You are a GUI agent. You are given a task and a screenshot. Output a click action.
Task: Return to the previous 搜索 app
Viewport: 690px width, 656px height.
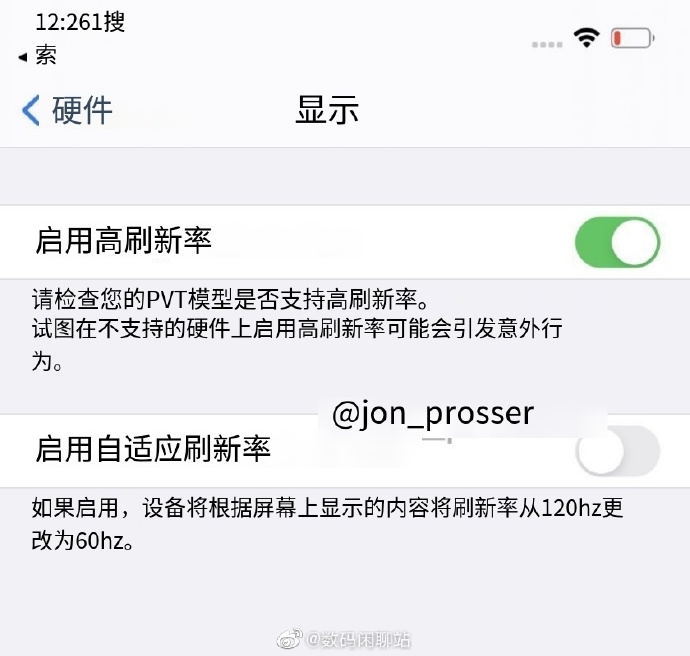38,56
